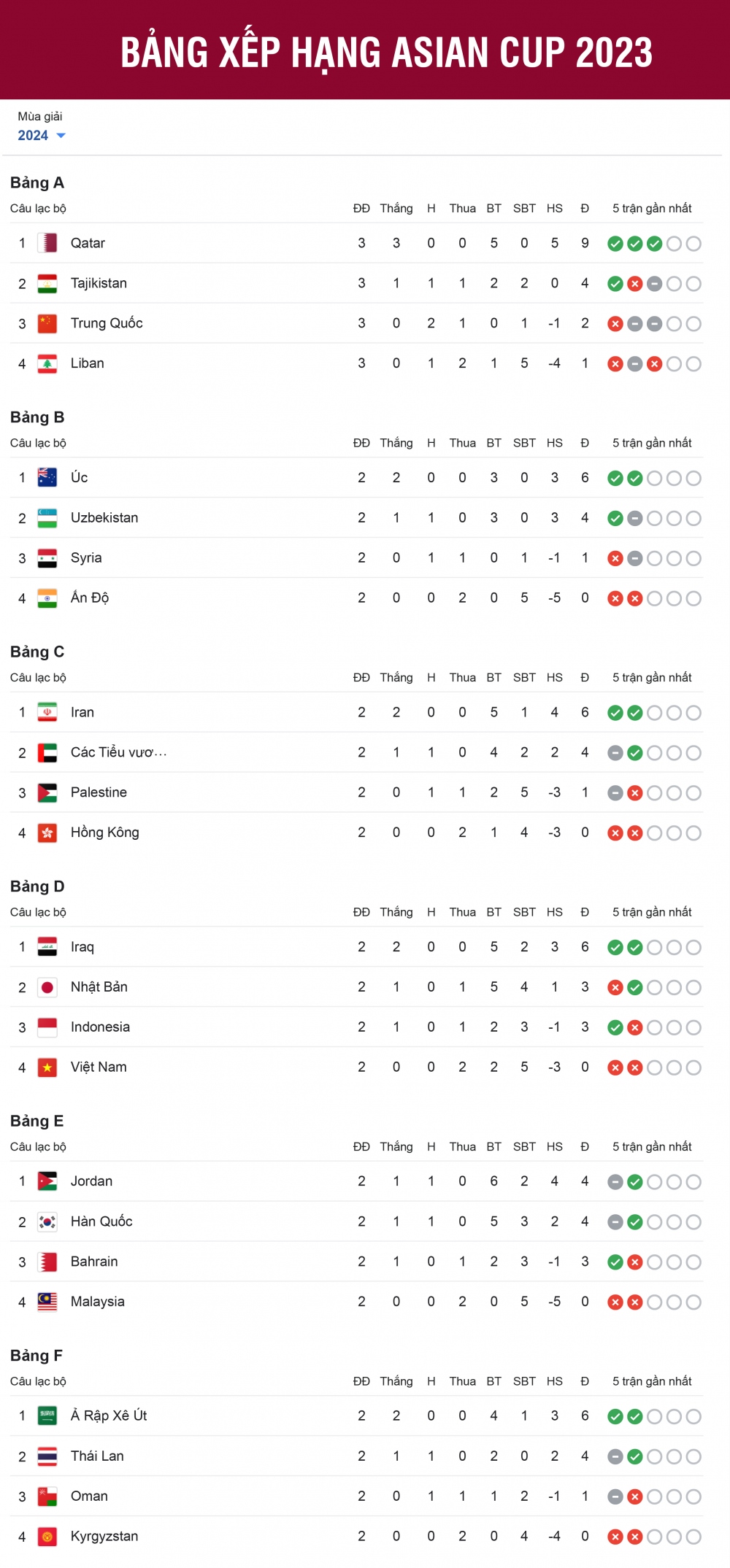Select the Ả Rập Xê Út flag icon
730x1568 pixels.
coord(47,1416)
